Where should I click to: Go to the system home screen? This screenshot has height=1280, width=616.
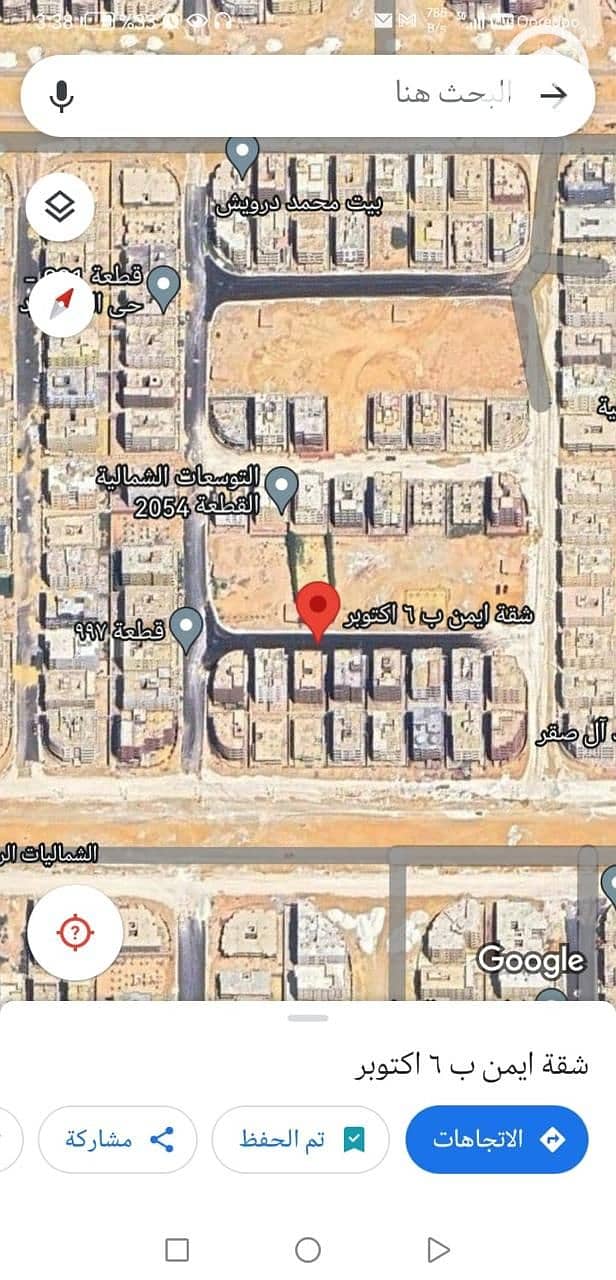pyautogui.click(x=308, y=1249)
